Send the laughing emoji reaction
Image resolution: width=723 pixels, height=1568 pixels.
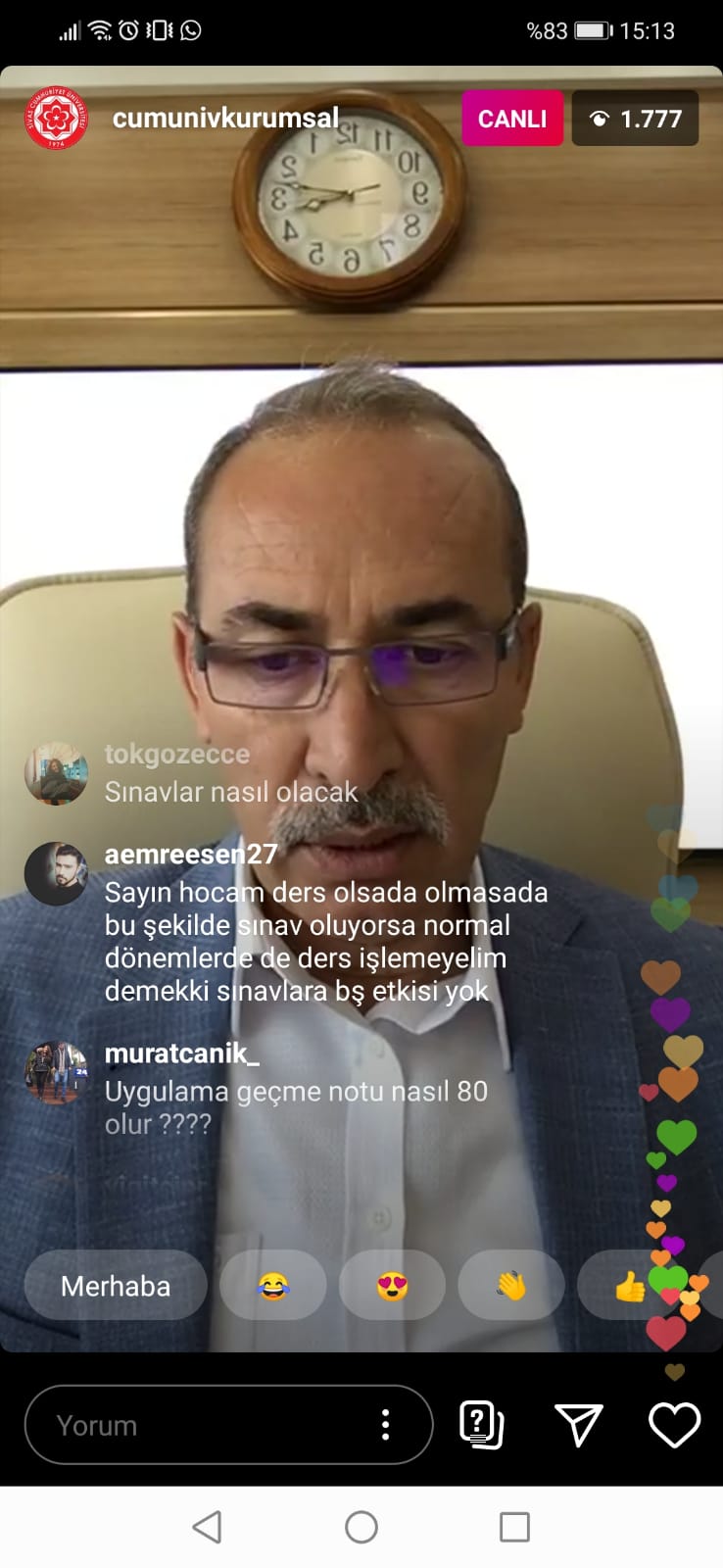click(x=273, y=1286)
